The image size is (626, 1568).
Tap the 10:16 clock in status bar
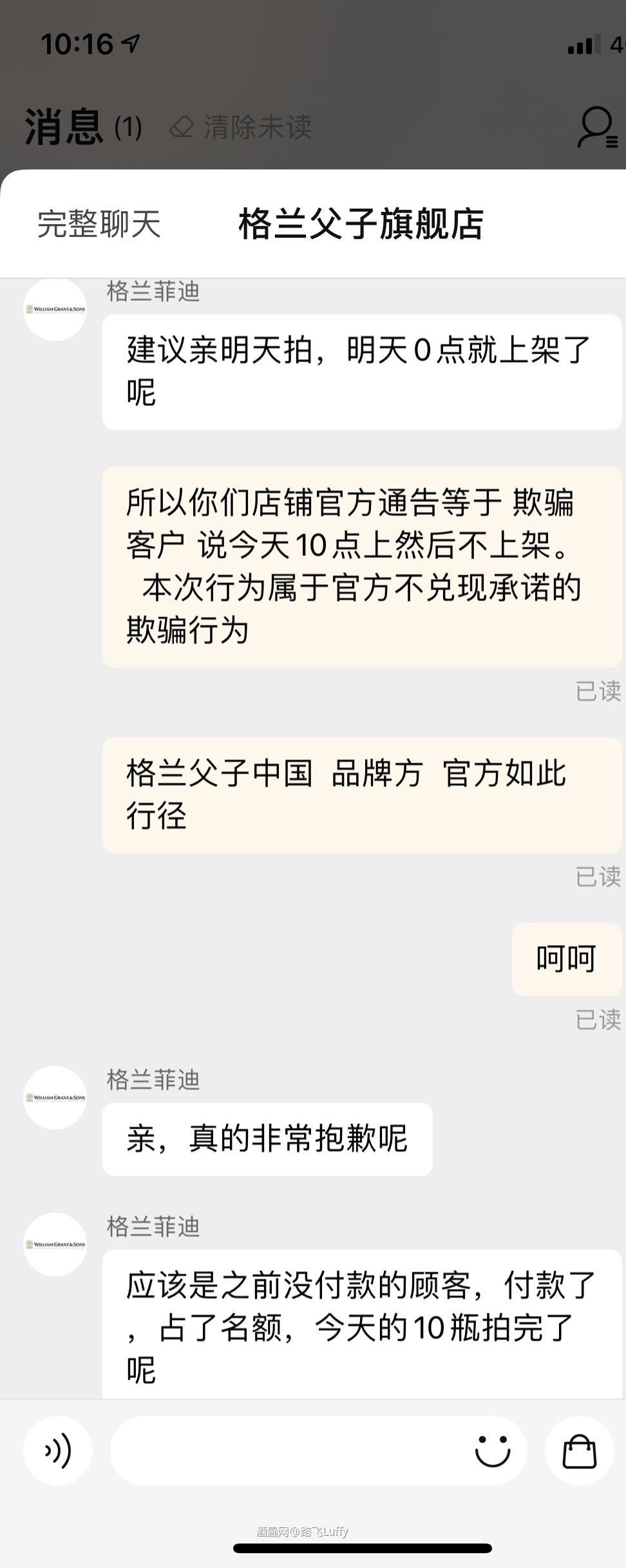point(77,43)
